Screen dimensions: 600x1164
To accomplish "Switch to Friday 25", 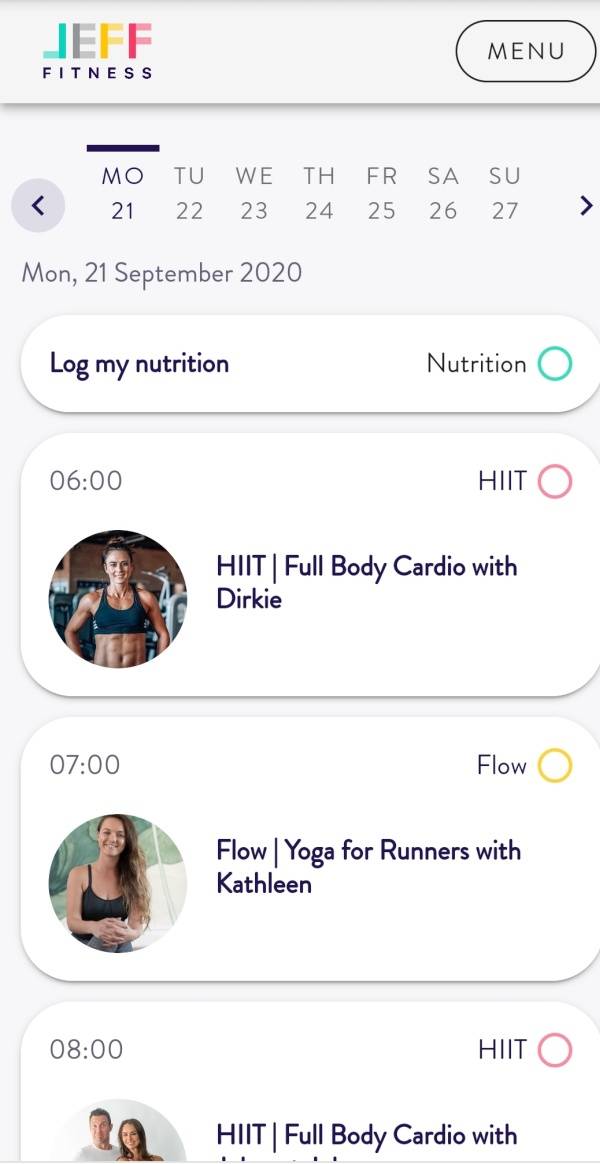I will point(381,194).
